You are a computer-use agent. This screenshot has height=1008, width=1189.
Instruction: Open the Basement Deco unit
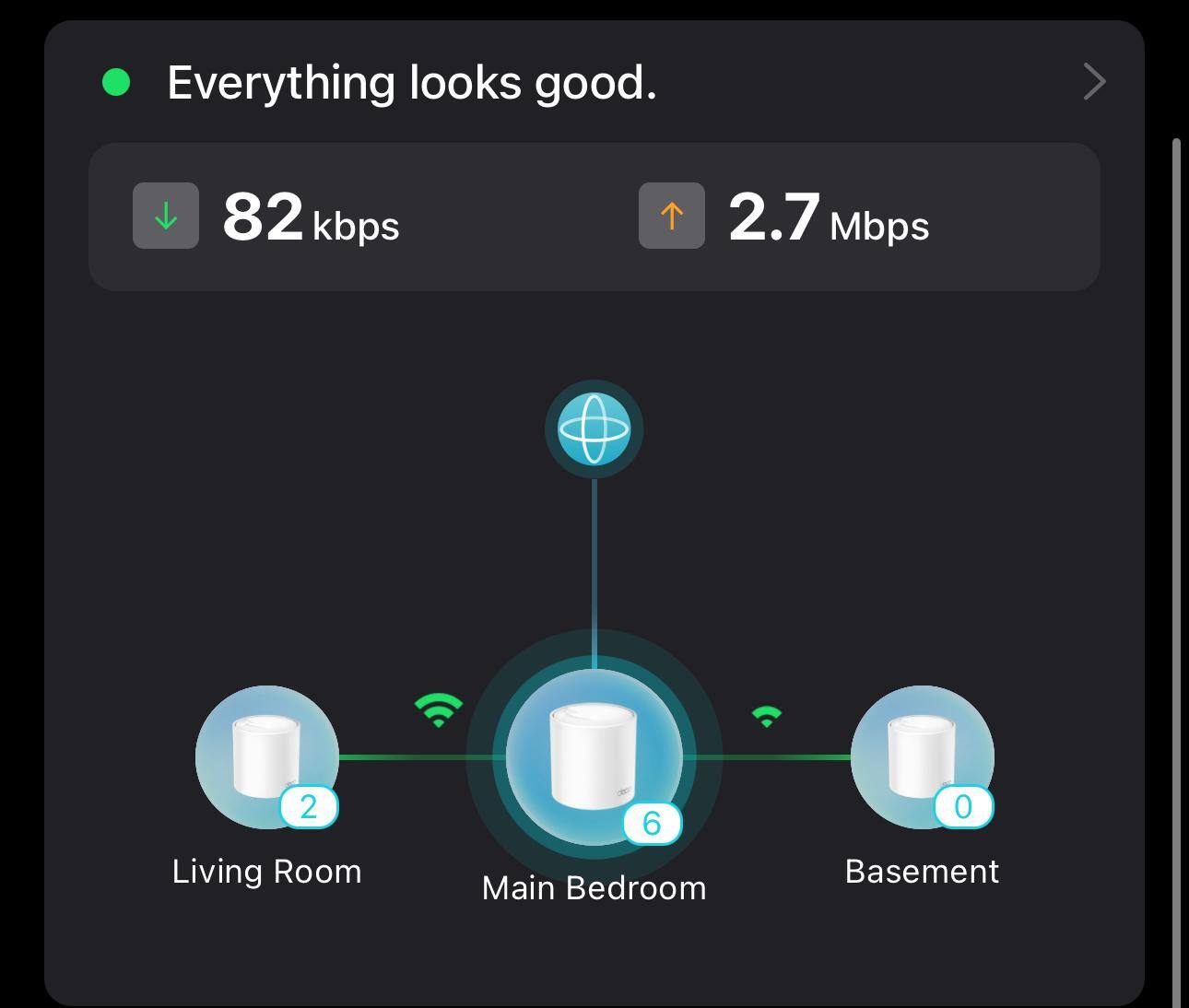922,757
